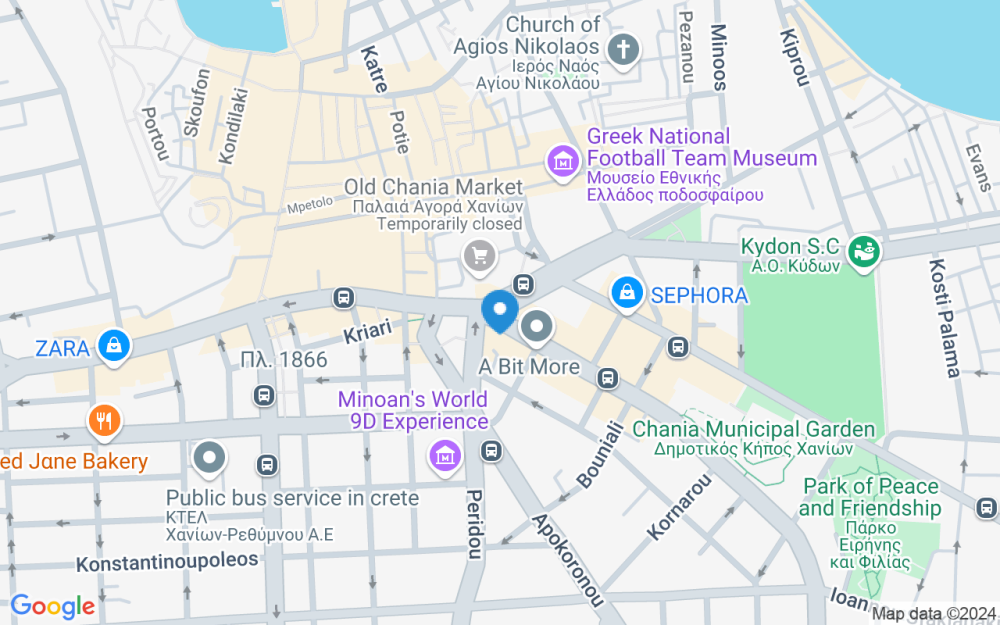Tap the Church of Agios Nikolaos marker

(623, 48)
